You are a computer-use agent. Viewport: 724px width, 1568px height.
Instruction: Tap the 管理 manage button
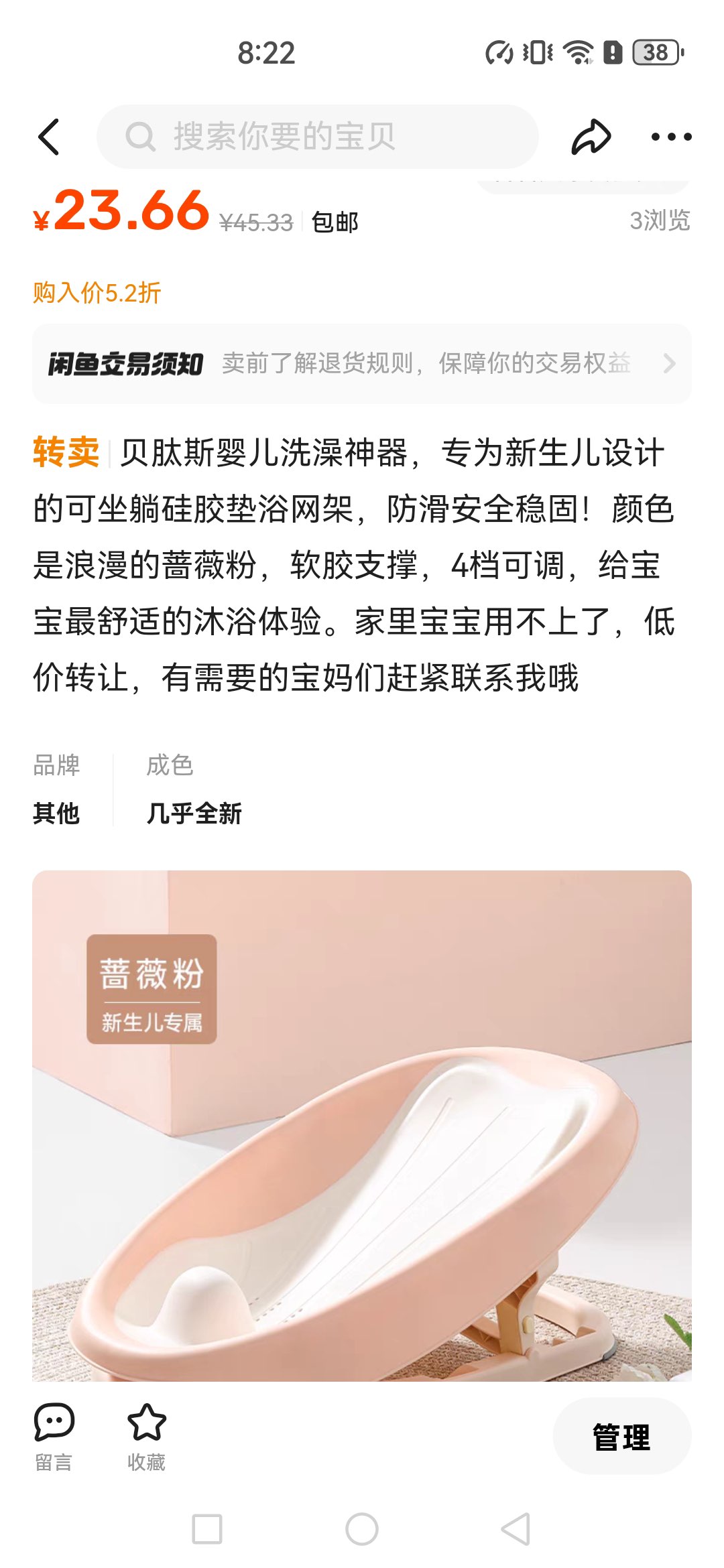621,1436
